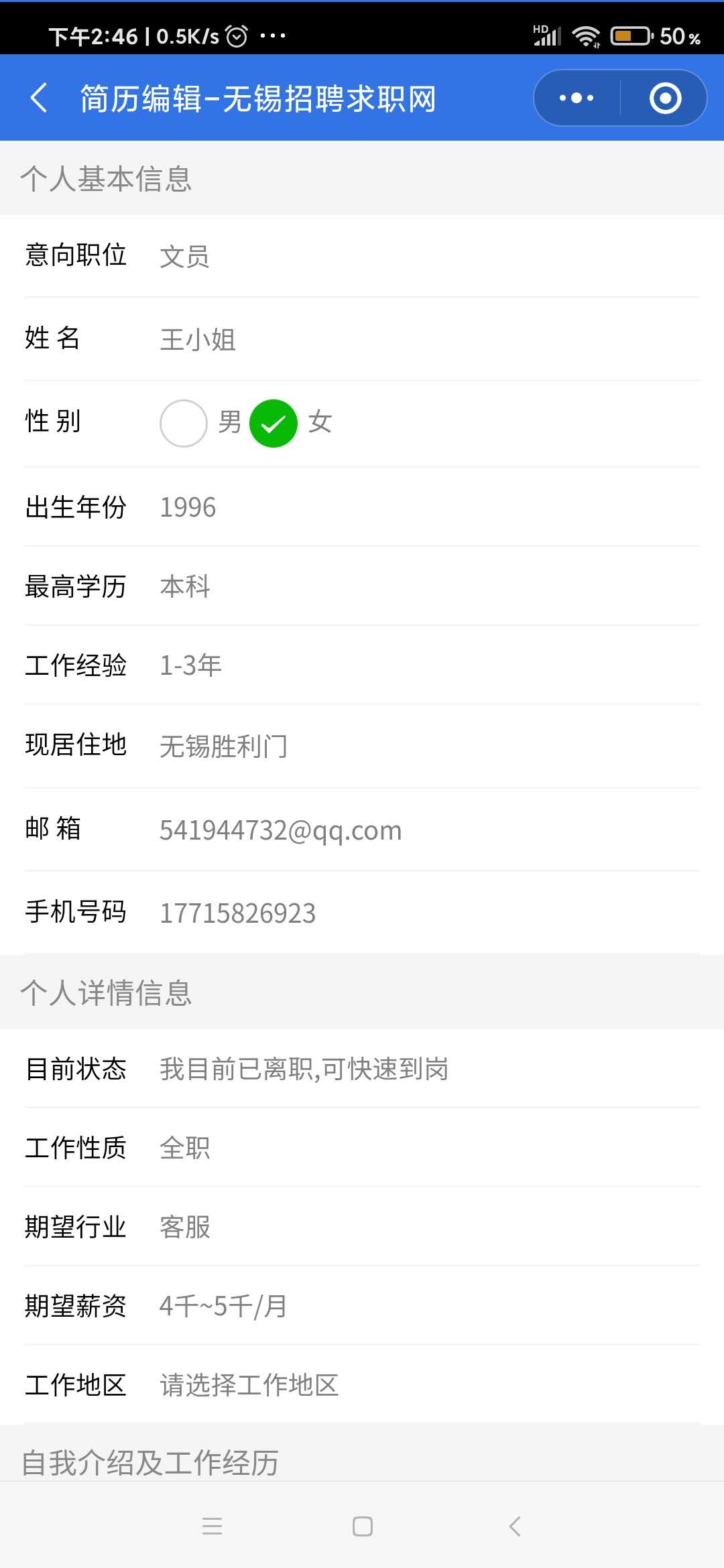Open the 工作经验 picker showing 1-3年
Screen dimensions: 724x1568
429,665
